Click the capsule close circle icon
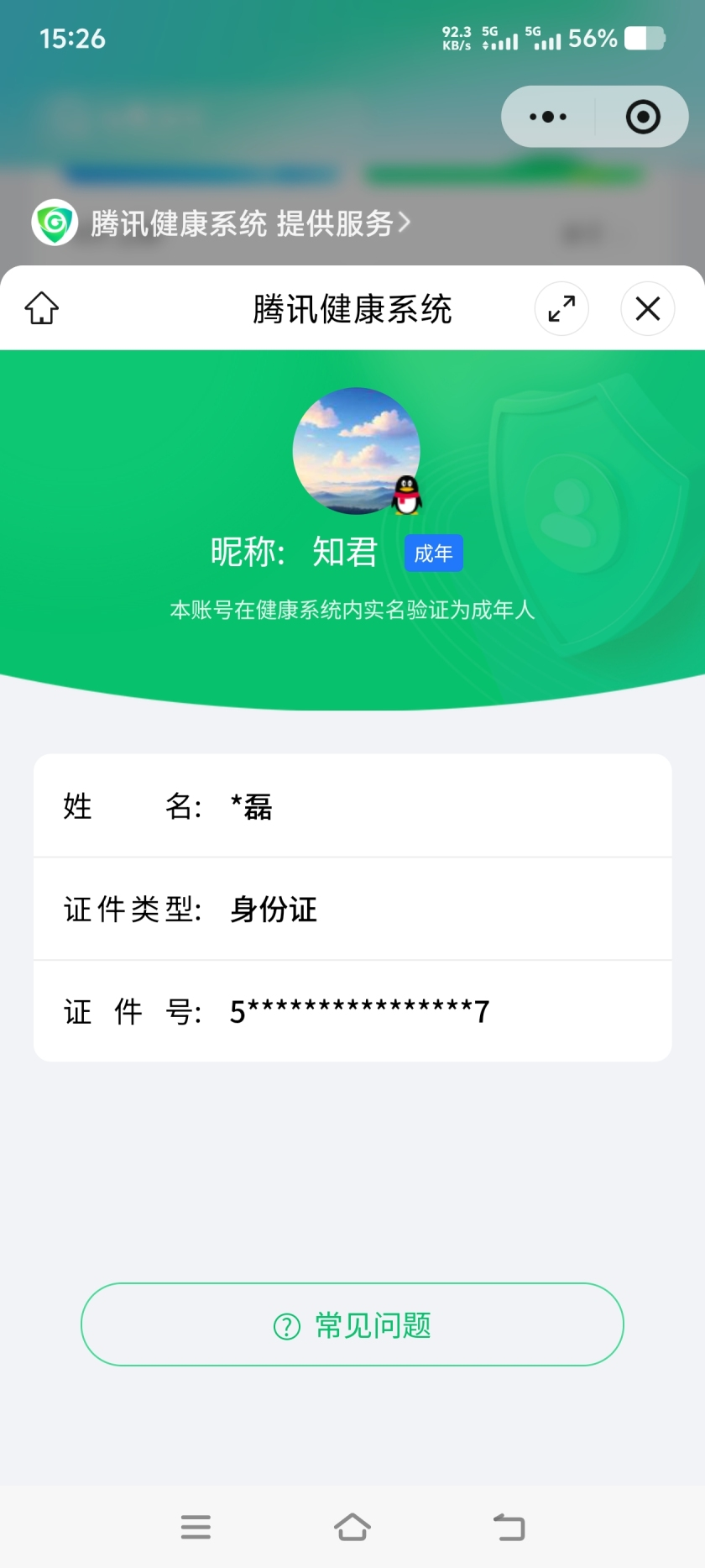Viewport: 705px width, 1568px height. pyautogui.click(x=642, y=116)
